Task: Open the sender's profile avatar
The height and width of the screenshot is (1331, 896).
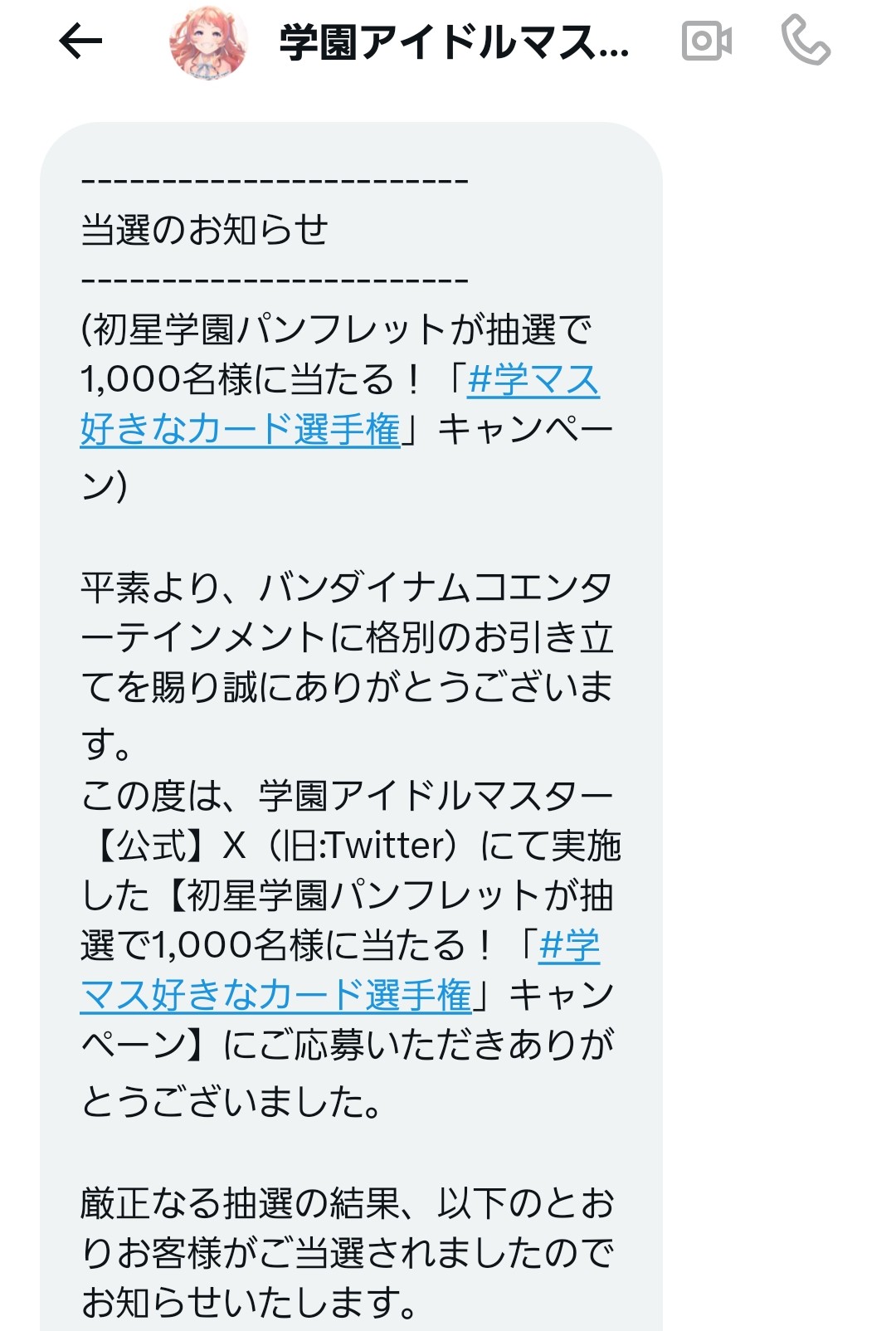Action: pyautogui.click(x=208, y=42)
